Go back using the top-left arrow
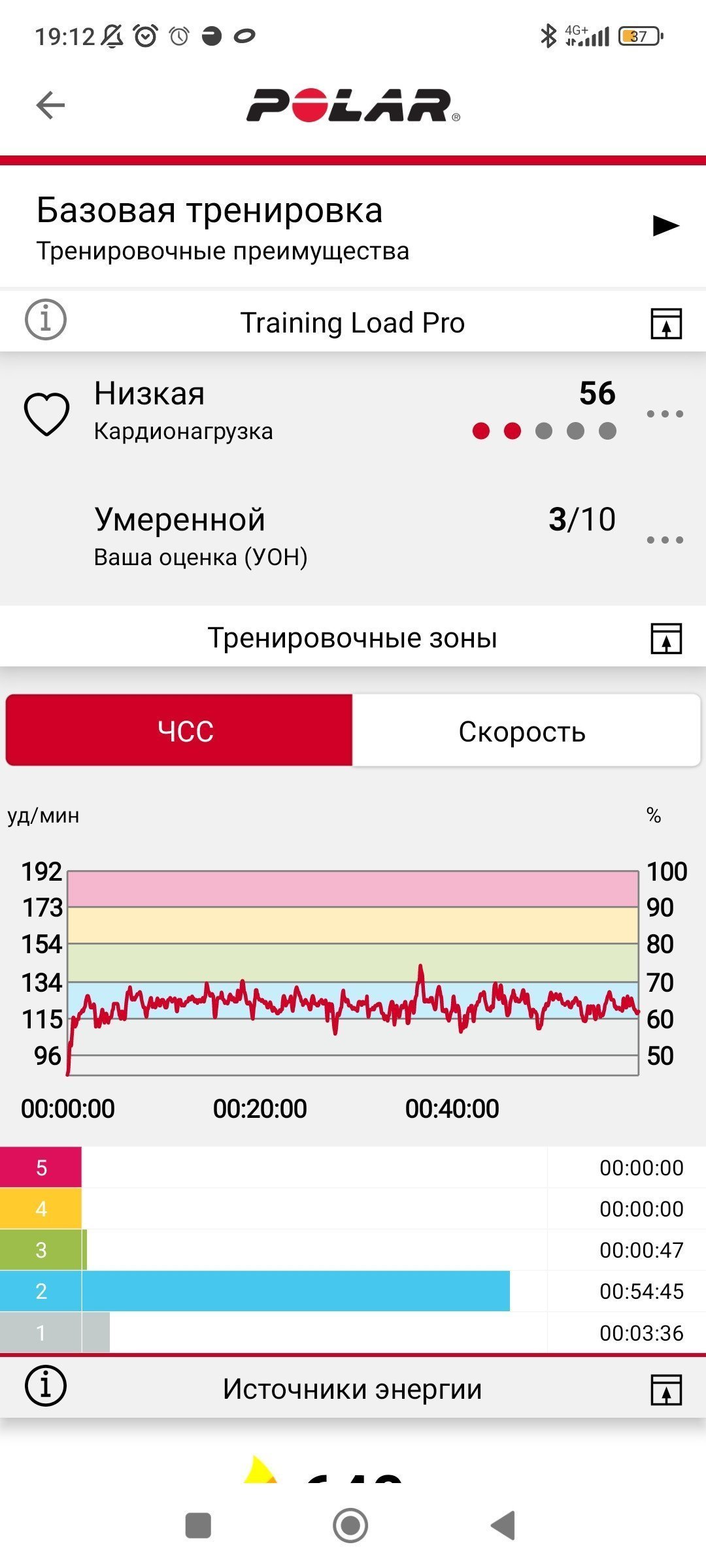Screen dimensions: 706x1568 click(50, 105)
